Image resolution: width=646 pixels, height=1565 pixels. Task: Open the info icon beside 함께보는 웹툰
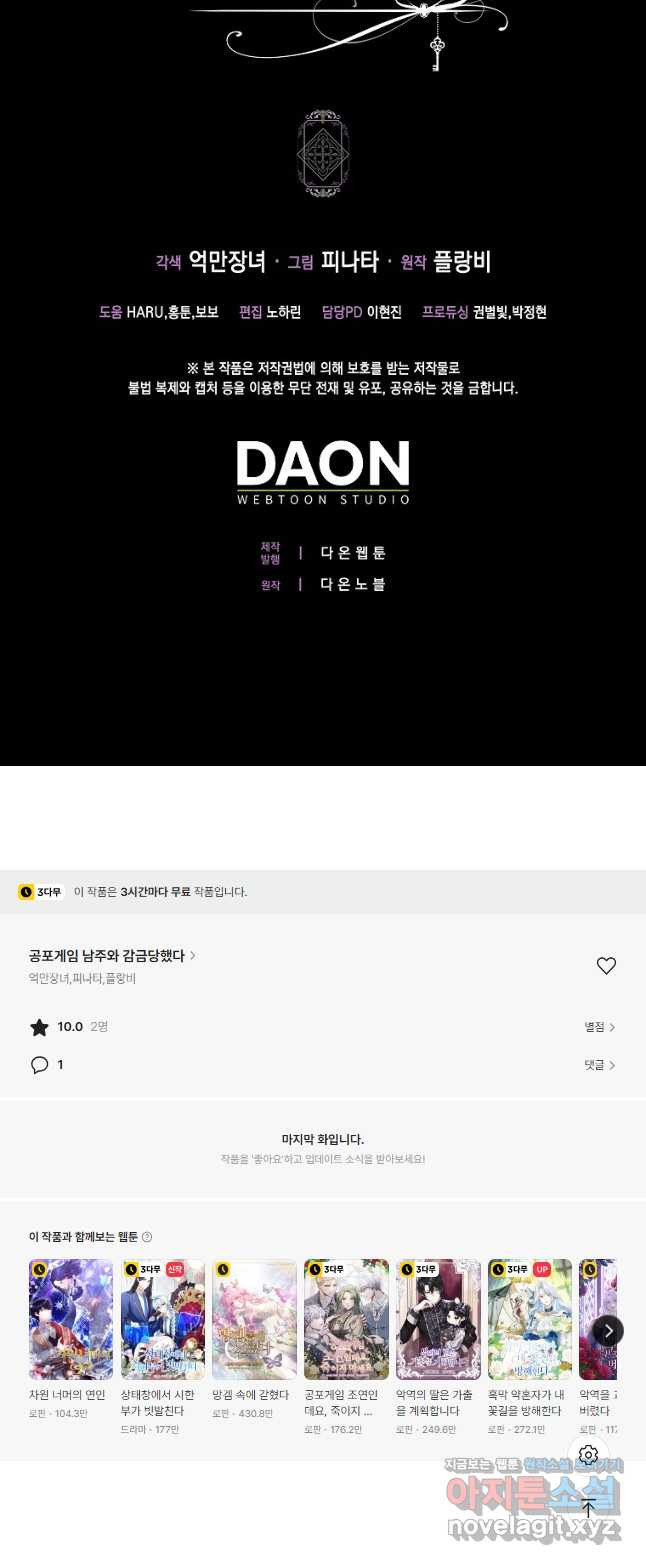[x=147, y=1237]
